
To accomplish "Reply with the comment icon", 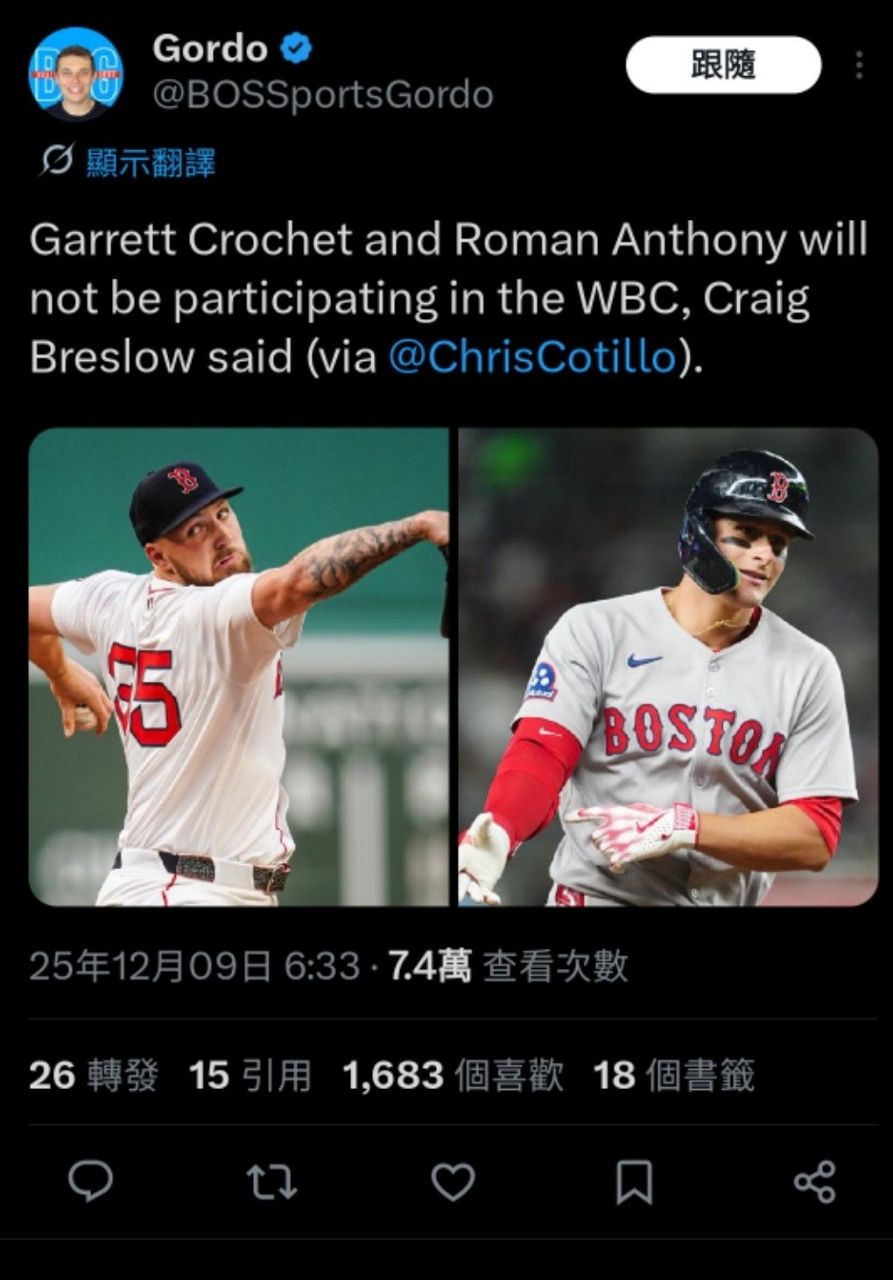I will [90, 1182].
